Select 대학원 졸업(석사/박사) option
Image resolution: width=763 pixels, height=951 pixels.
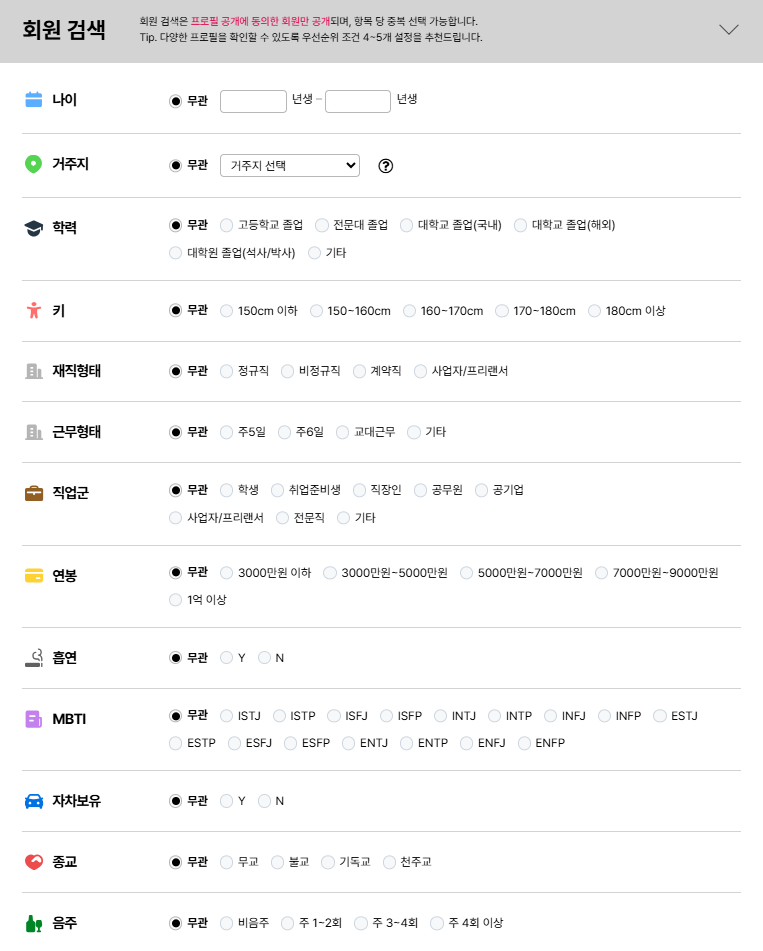[176, 253]
